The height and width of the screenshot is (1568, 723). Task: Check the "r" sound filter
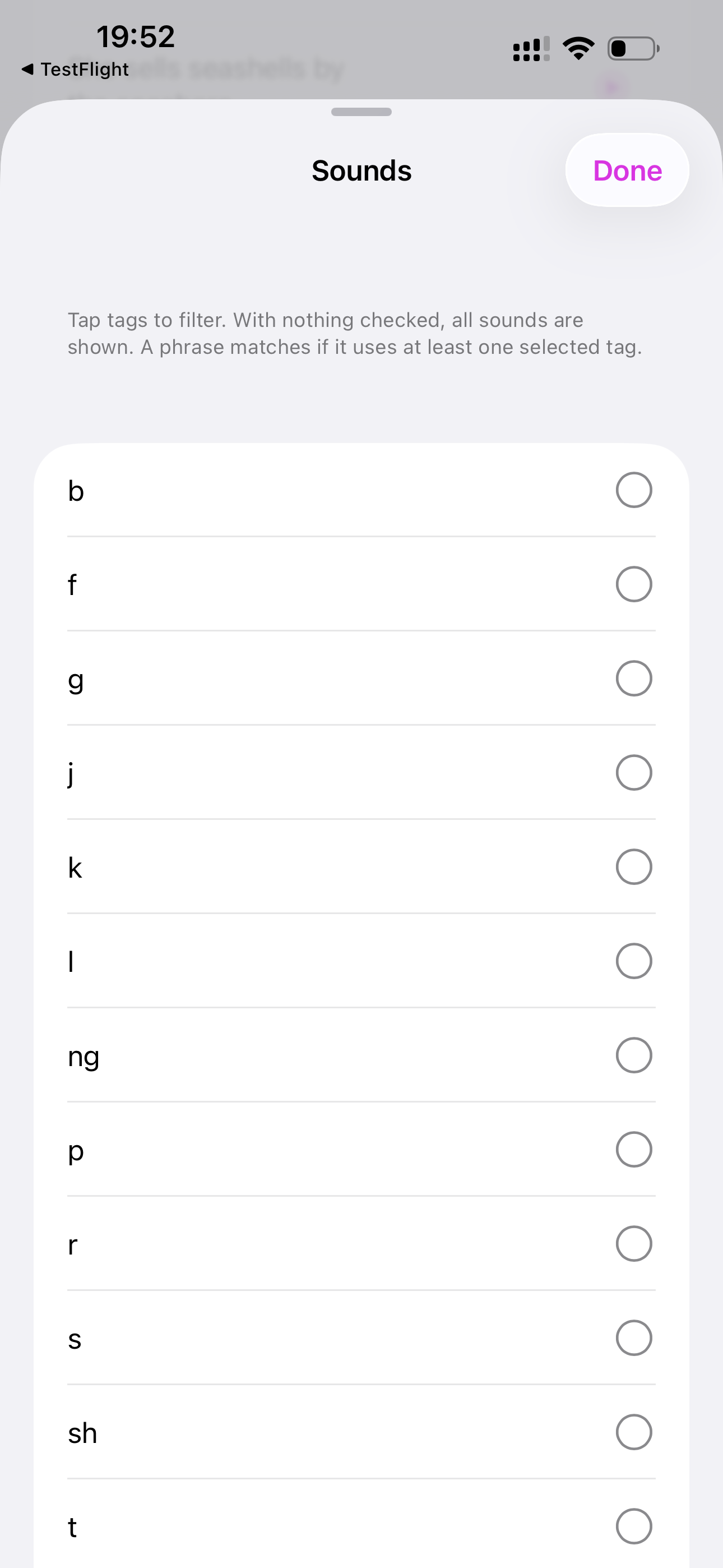pyautogui.click(x=633, y=1244)
